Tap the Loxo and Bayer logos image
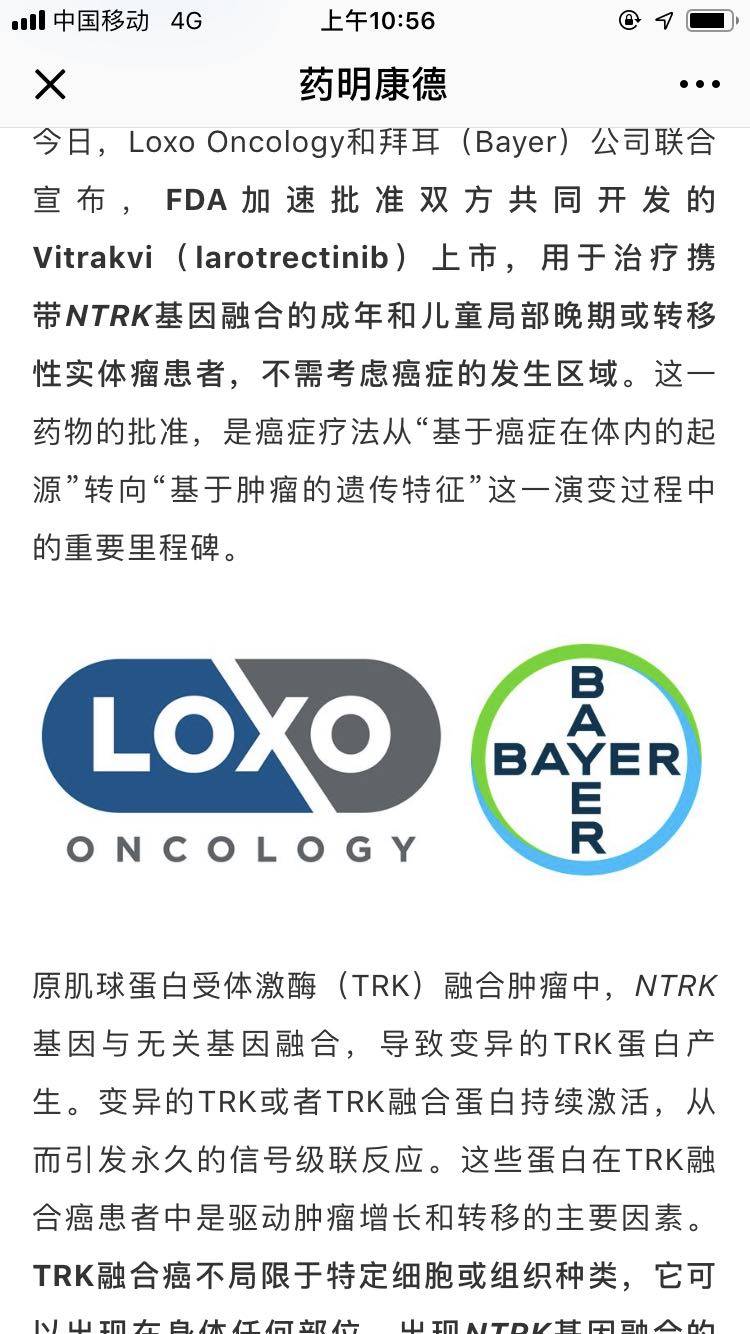 [375, 760]
